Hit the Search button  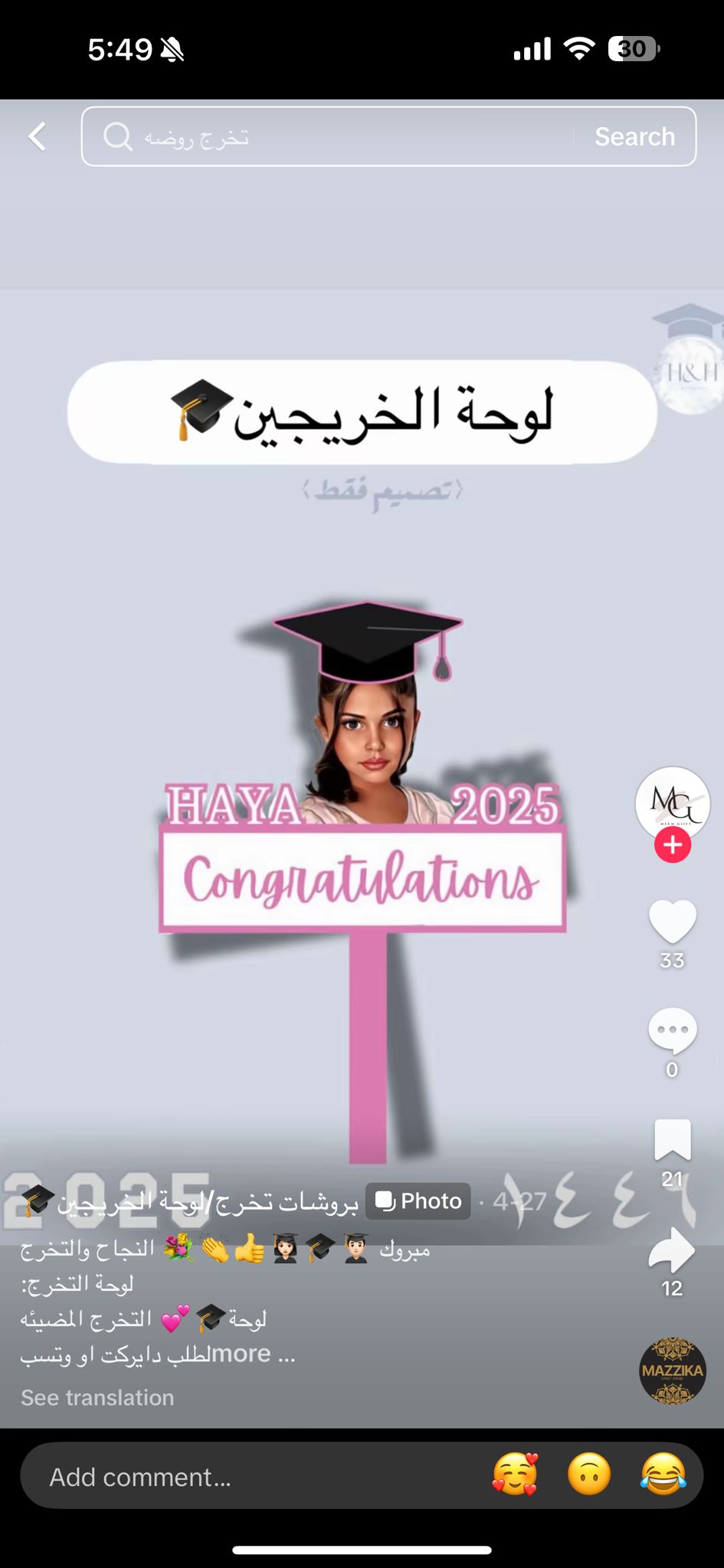pyautogui.click(x=635, y=137)
